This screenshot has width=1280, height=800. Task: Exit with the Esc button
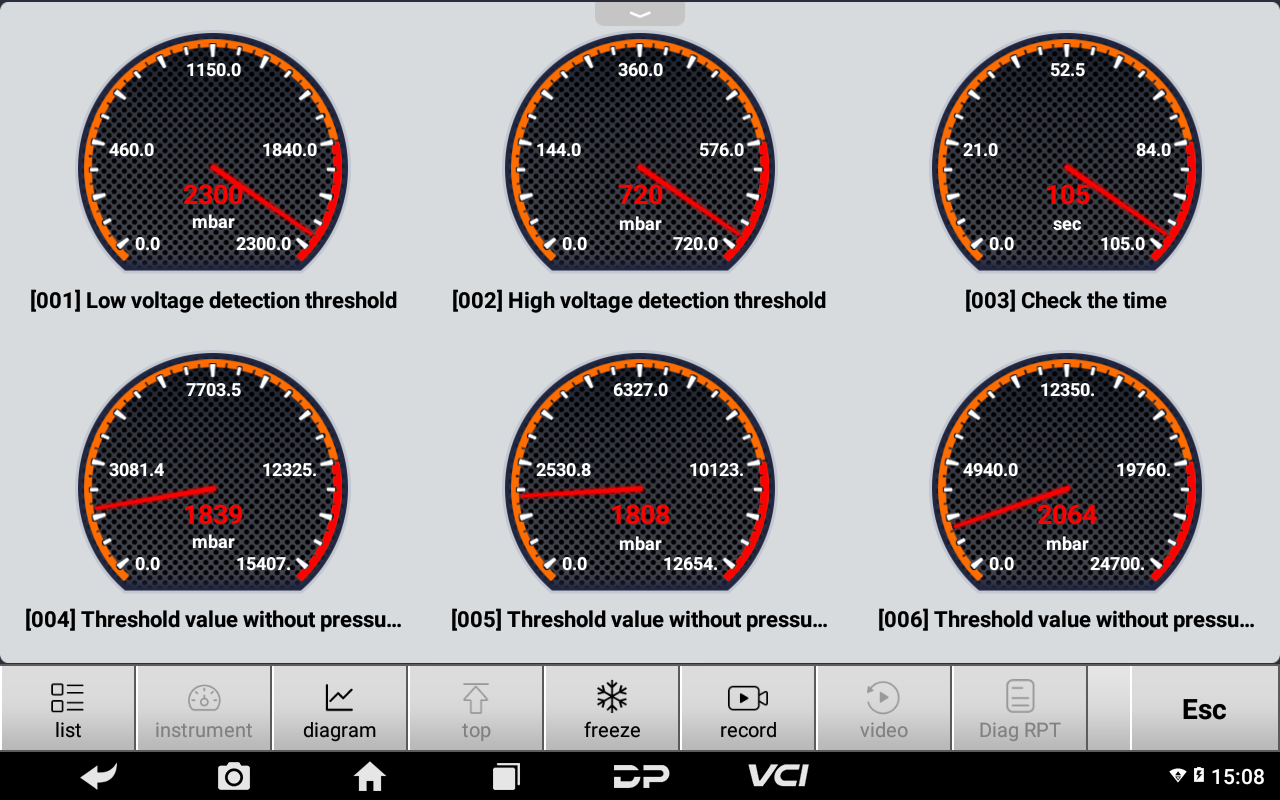pos(1203,709)
